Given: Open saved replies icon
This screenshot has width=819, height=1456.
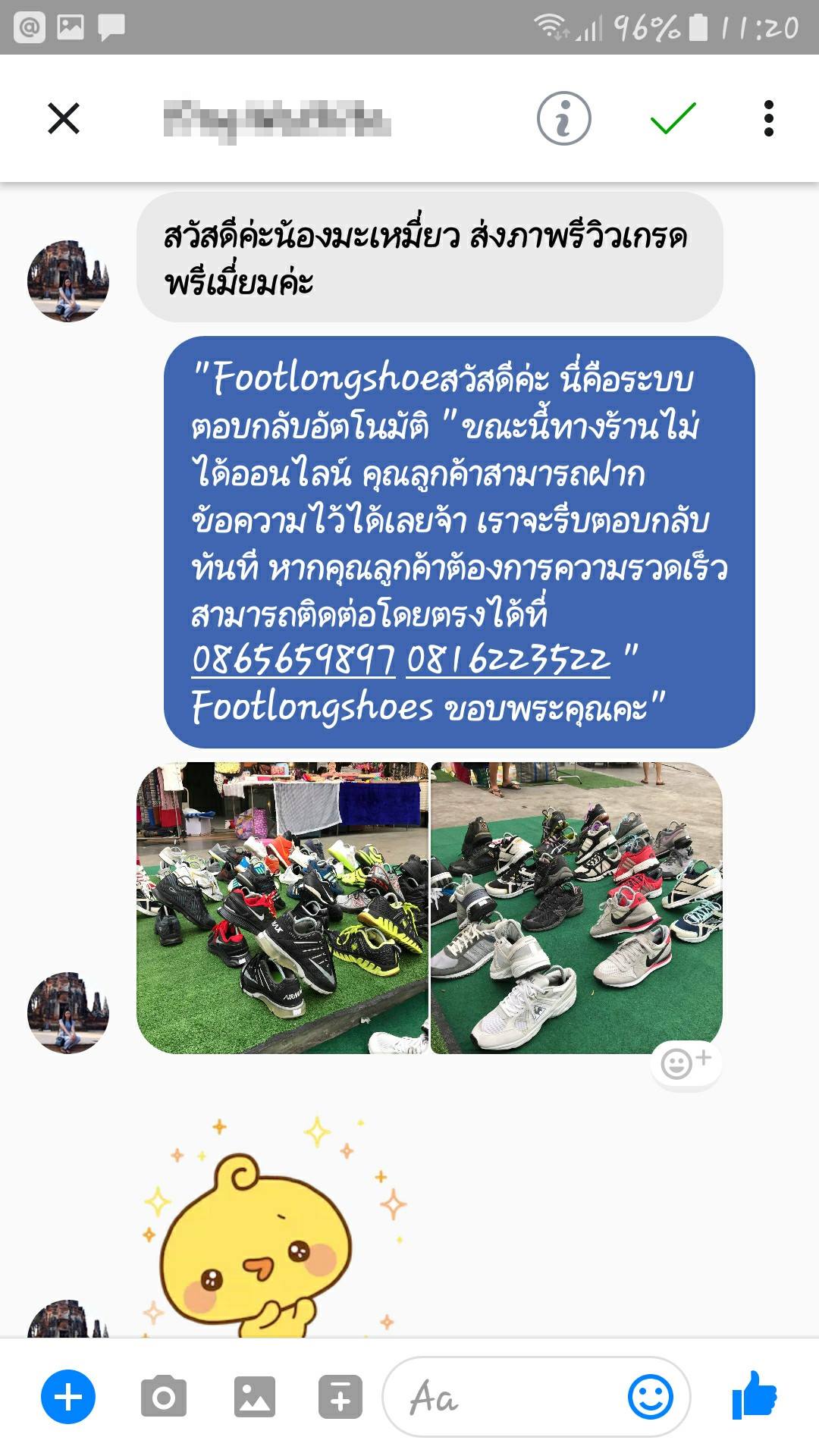Looking at the screenshot, I should [340, 1397].
